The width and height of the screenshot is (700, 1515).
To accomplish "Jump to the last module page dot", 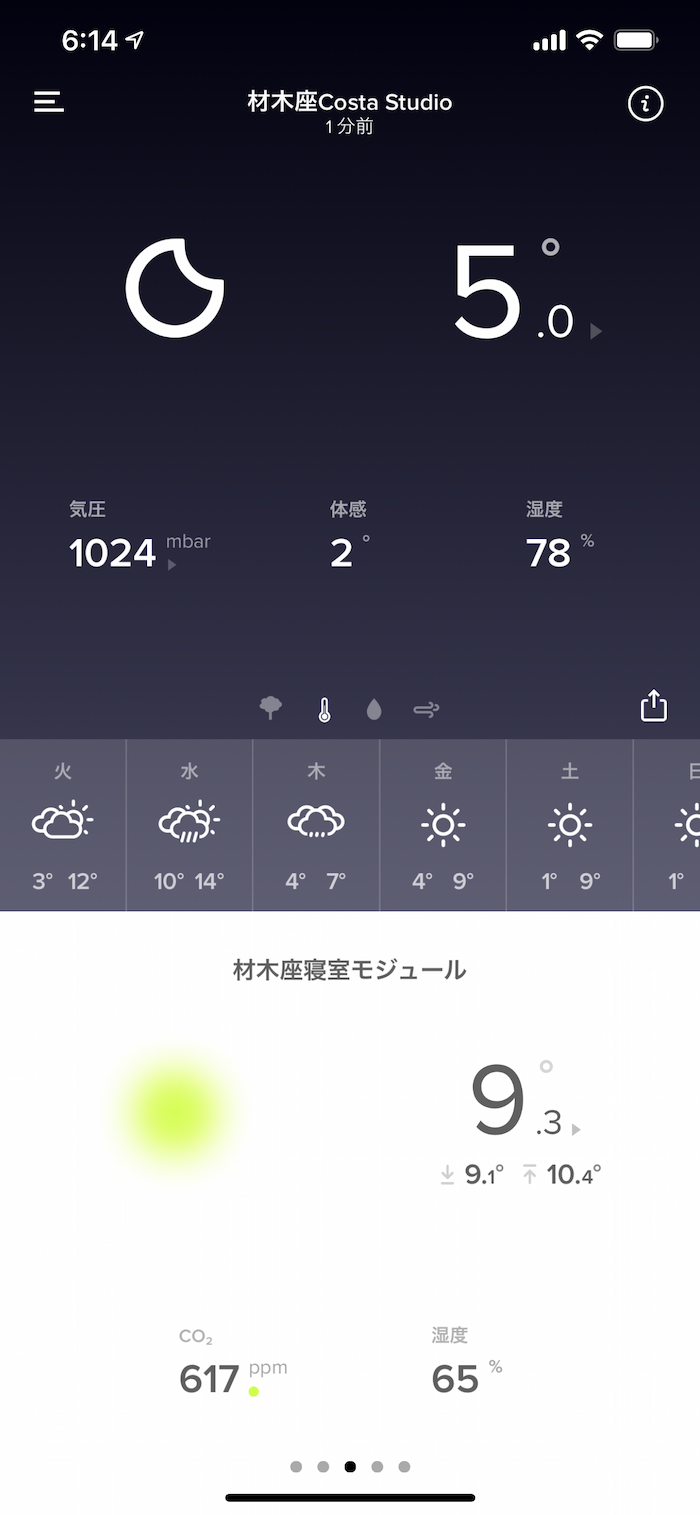I will click(404, 1467).
